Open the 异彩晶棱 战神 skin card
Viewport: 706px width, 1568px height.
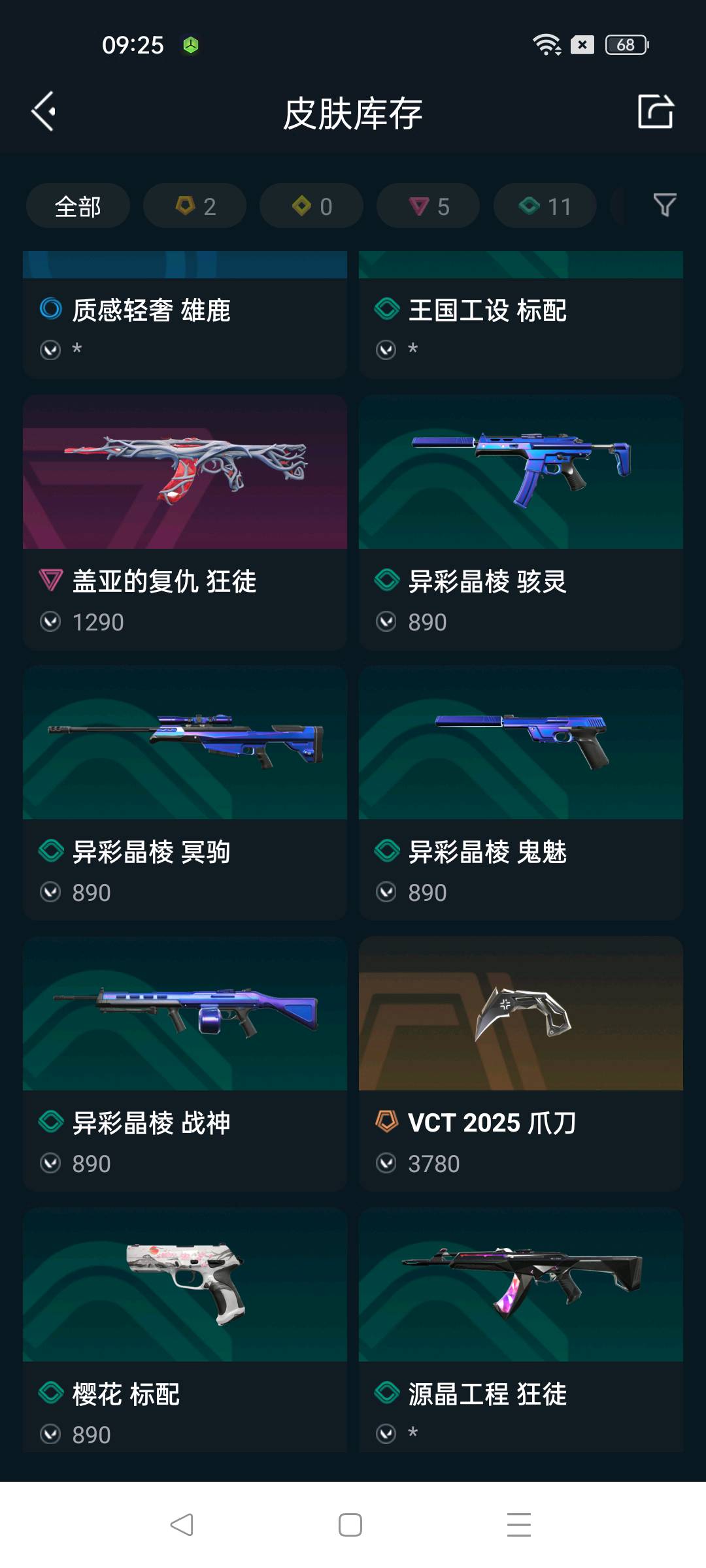click(x=184, y=1063)
